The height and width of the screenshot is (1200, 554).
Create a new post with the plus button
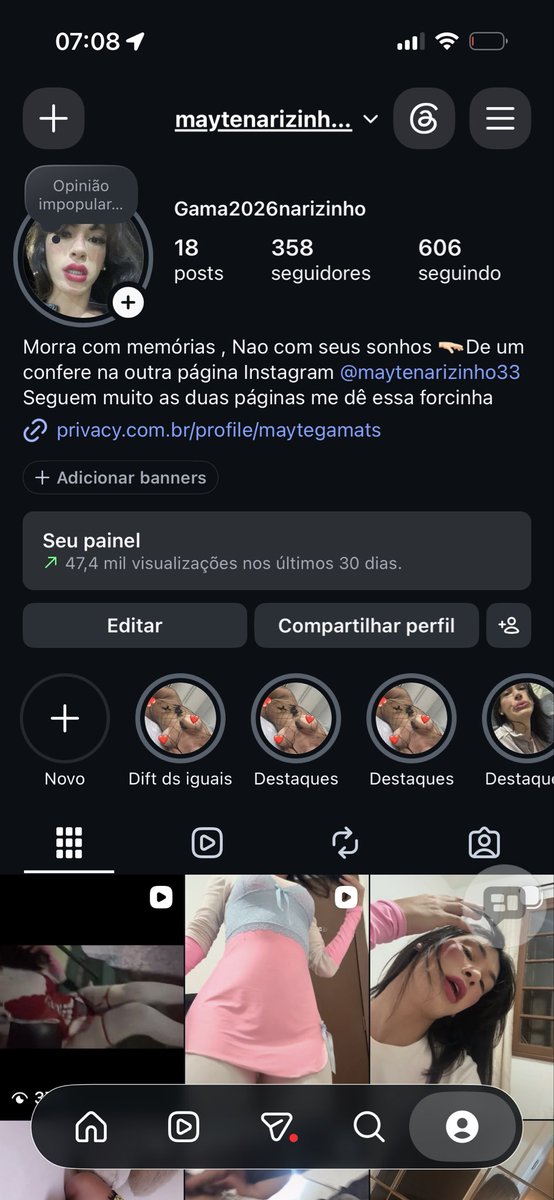(x=53, y=119)
